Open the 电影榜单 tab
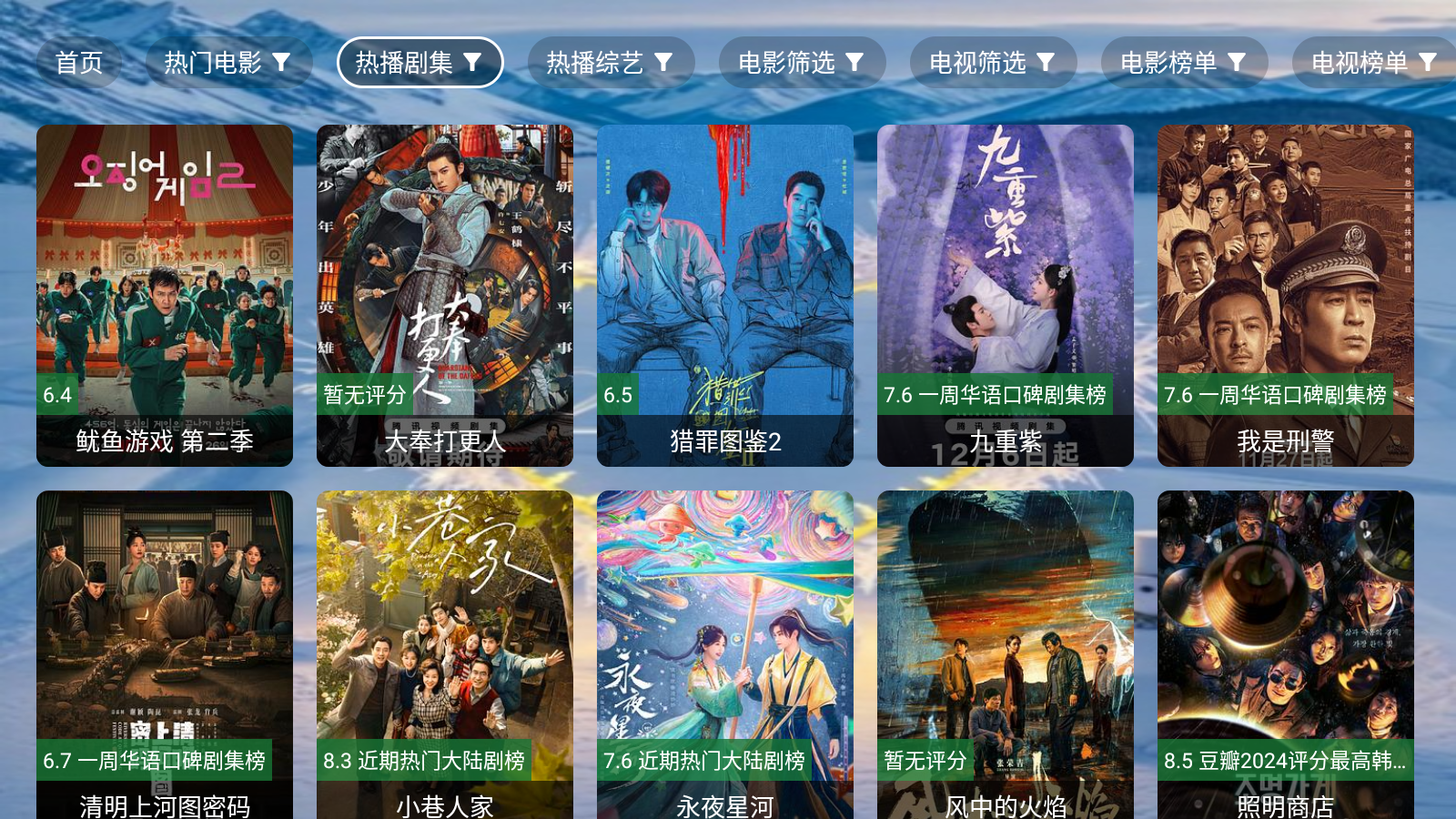 [x=1184, y=63]
